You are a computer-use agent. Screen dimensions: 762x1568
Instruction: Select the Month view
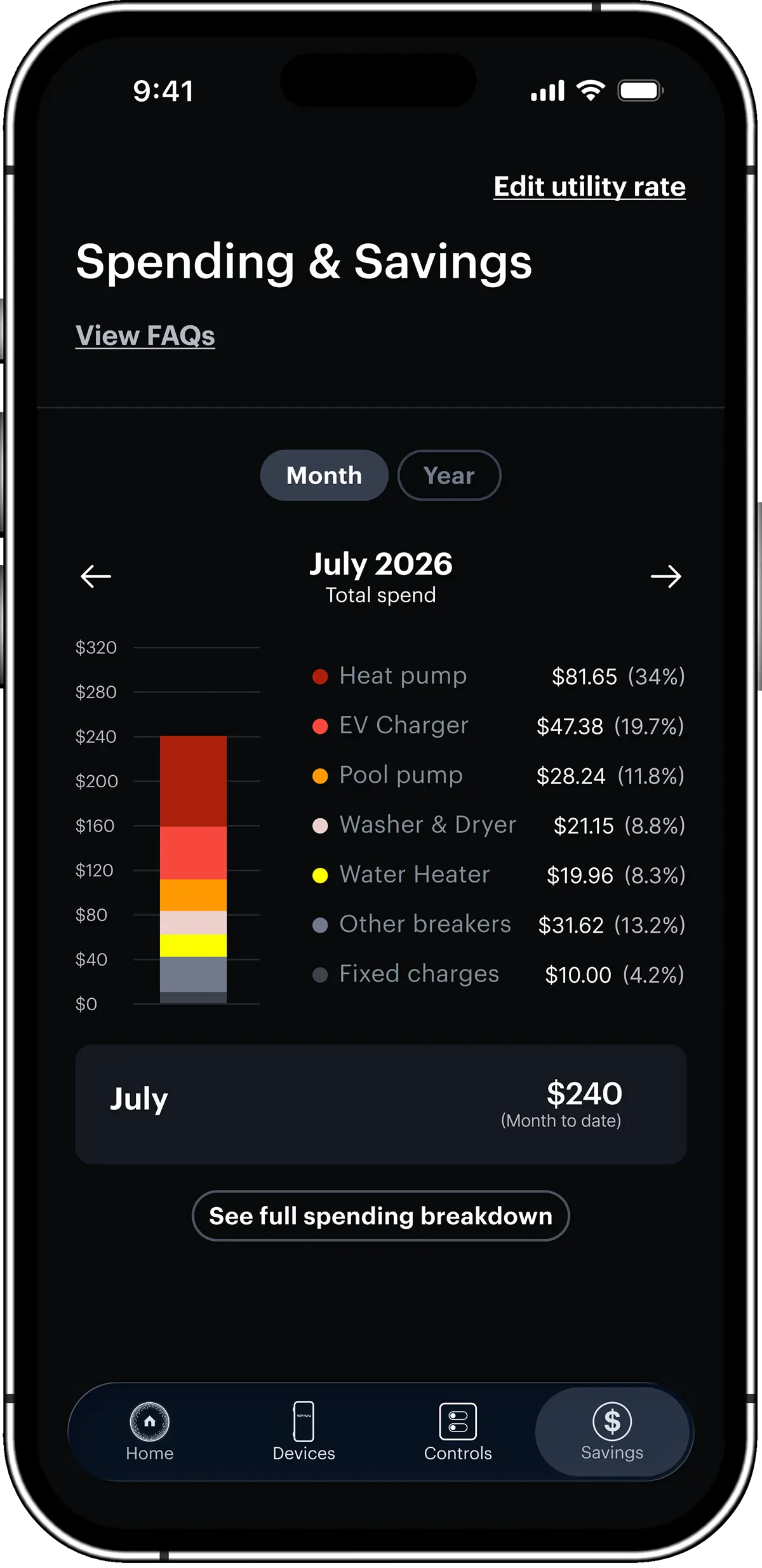click(x=324, y=475)
